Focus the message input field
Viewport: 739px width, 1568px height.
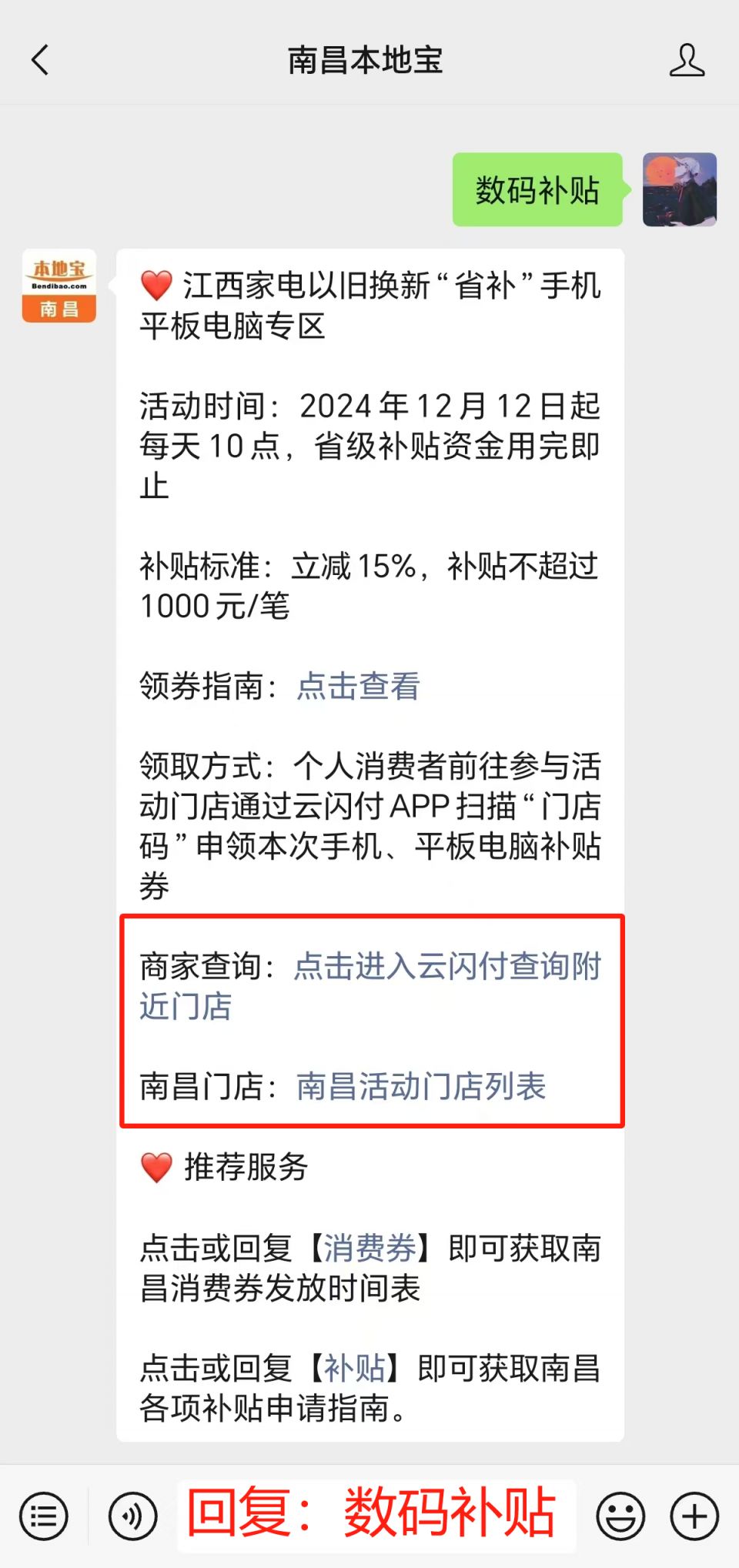coord(376,1516)
